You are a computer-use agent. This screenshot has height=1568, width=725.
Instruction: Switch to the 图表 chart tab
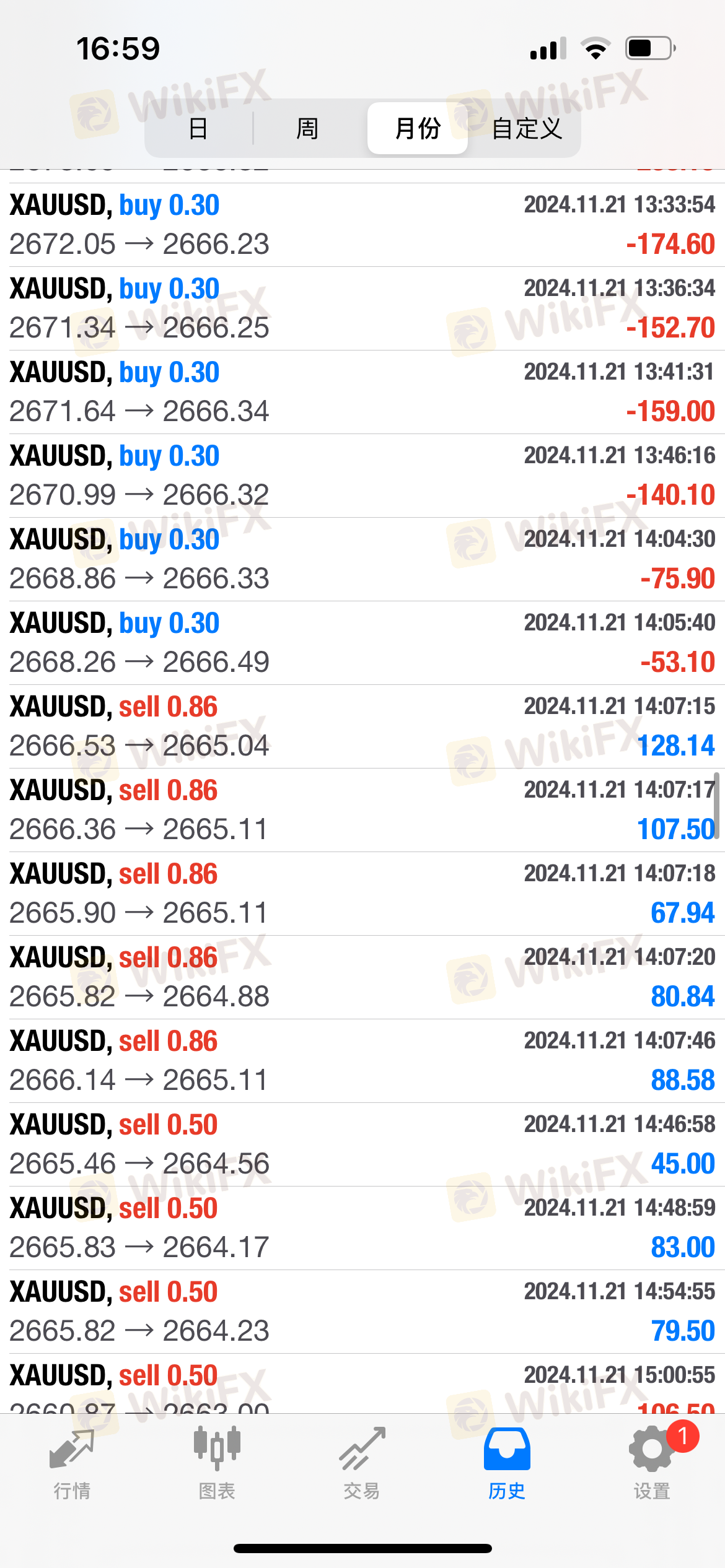tap(217, 1464)
